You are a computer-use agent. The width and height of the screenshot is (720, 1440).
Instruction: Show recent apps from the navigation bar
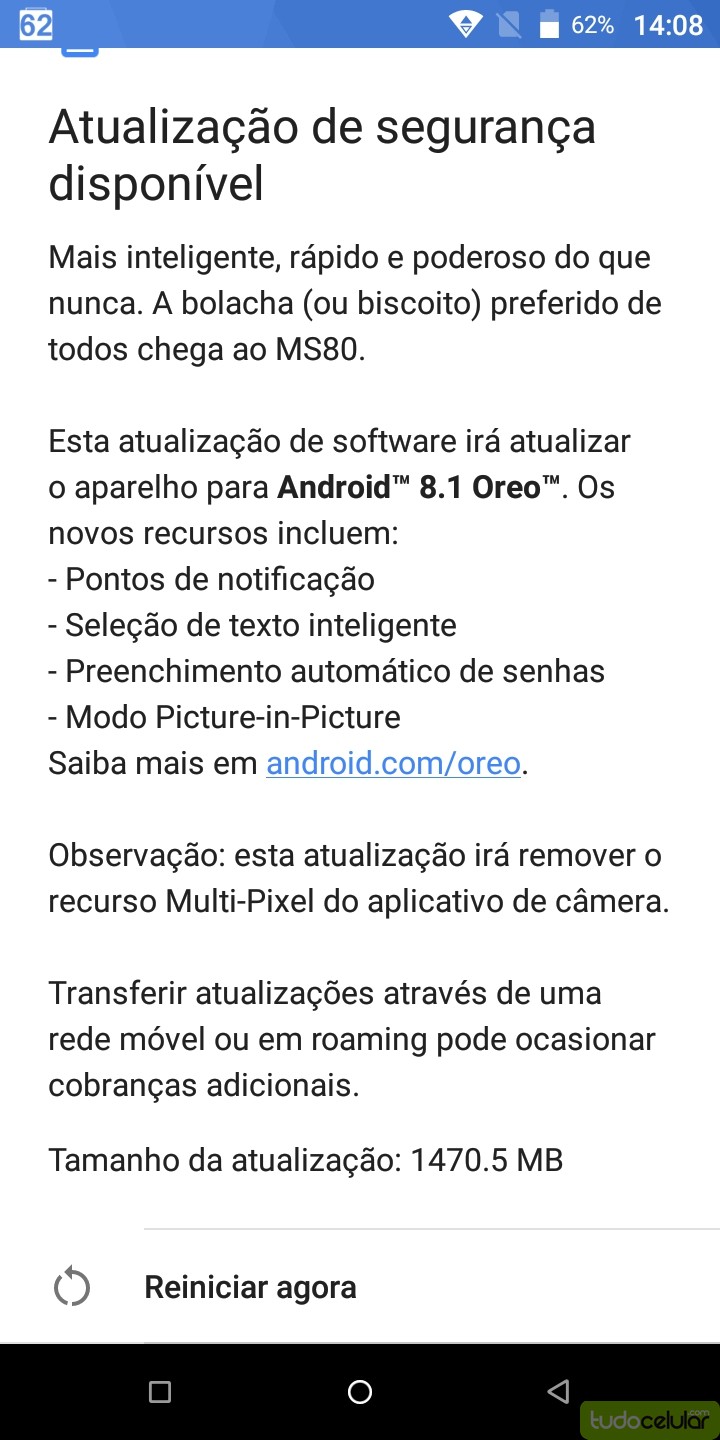(160, 1391)
